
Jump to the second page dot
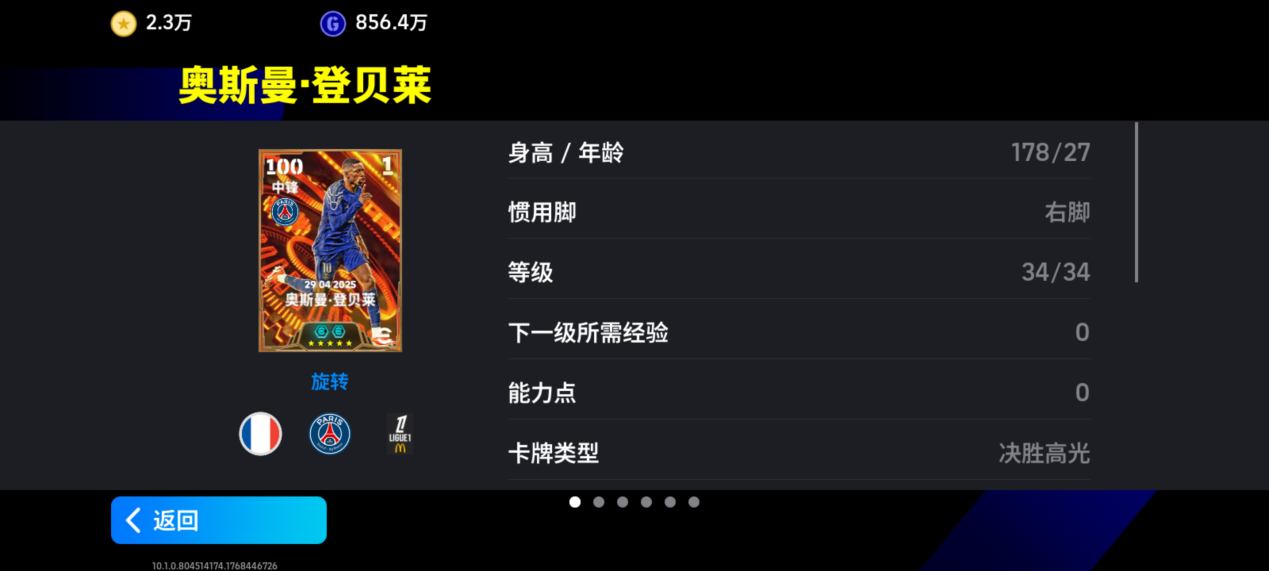point(598,502)
